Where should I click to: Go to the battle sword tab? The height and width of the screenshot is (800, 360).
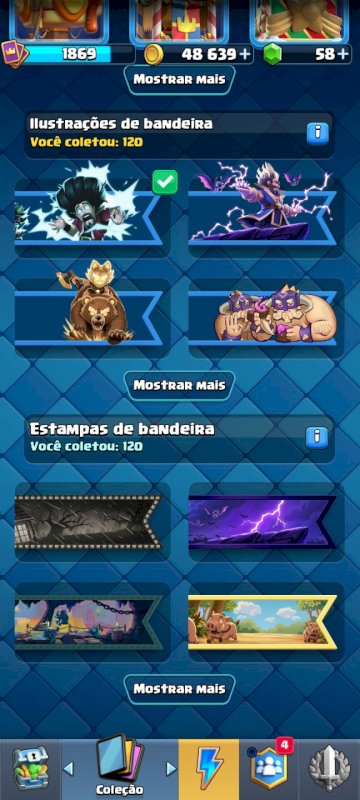[x=329, y=769]
